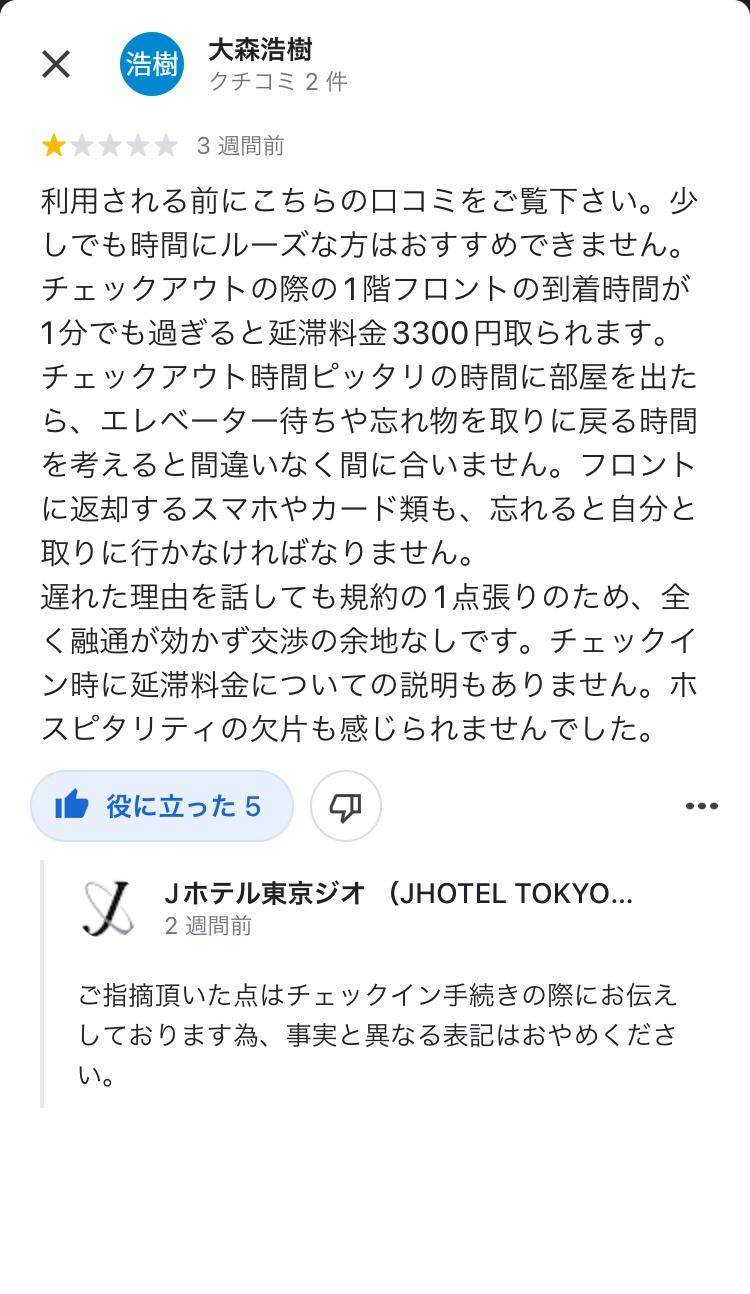
Task: Open the review's more options menu
Action: [701, 806]
